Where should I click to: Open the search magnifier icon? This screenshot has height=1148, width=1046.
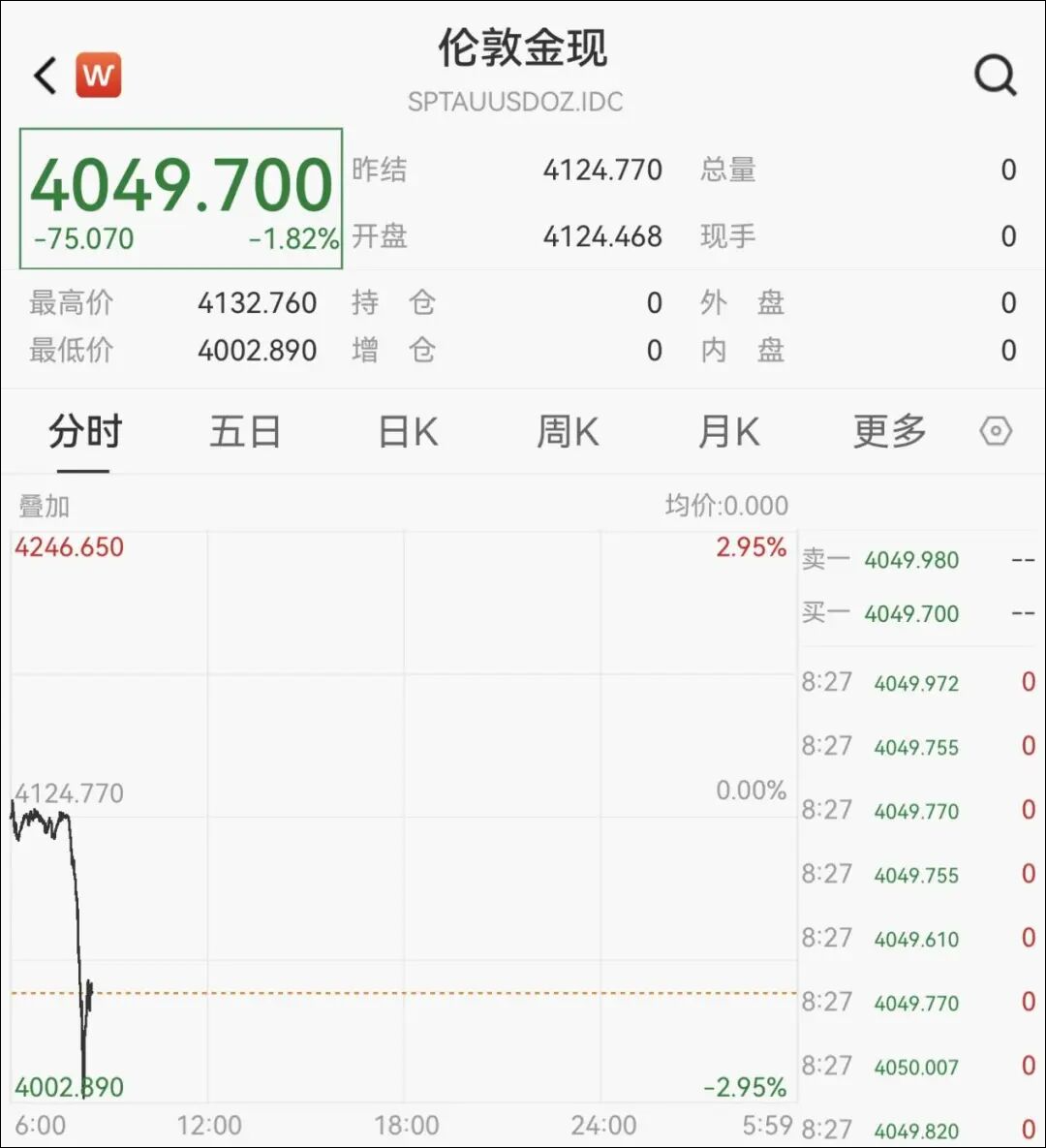[995, 75]
